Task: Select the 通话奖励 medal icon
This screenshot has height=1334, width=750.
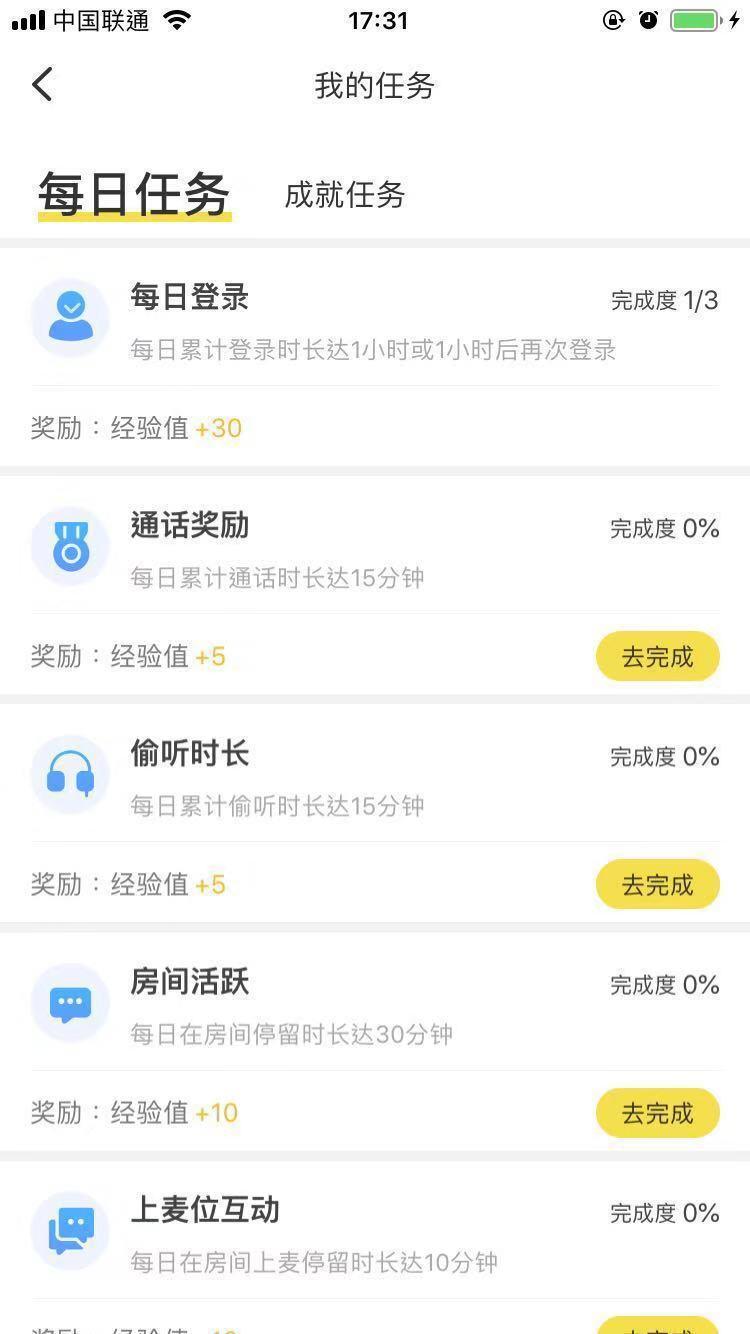Action: click(70, 546)
